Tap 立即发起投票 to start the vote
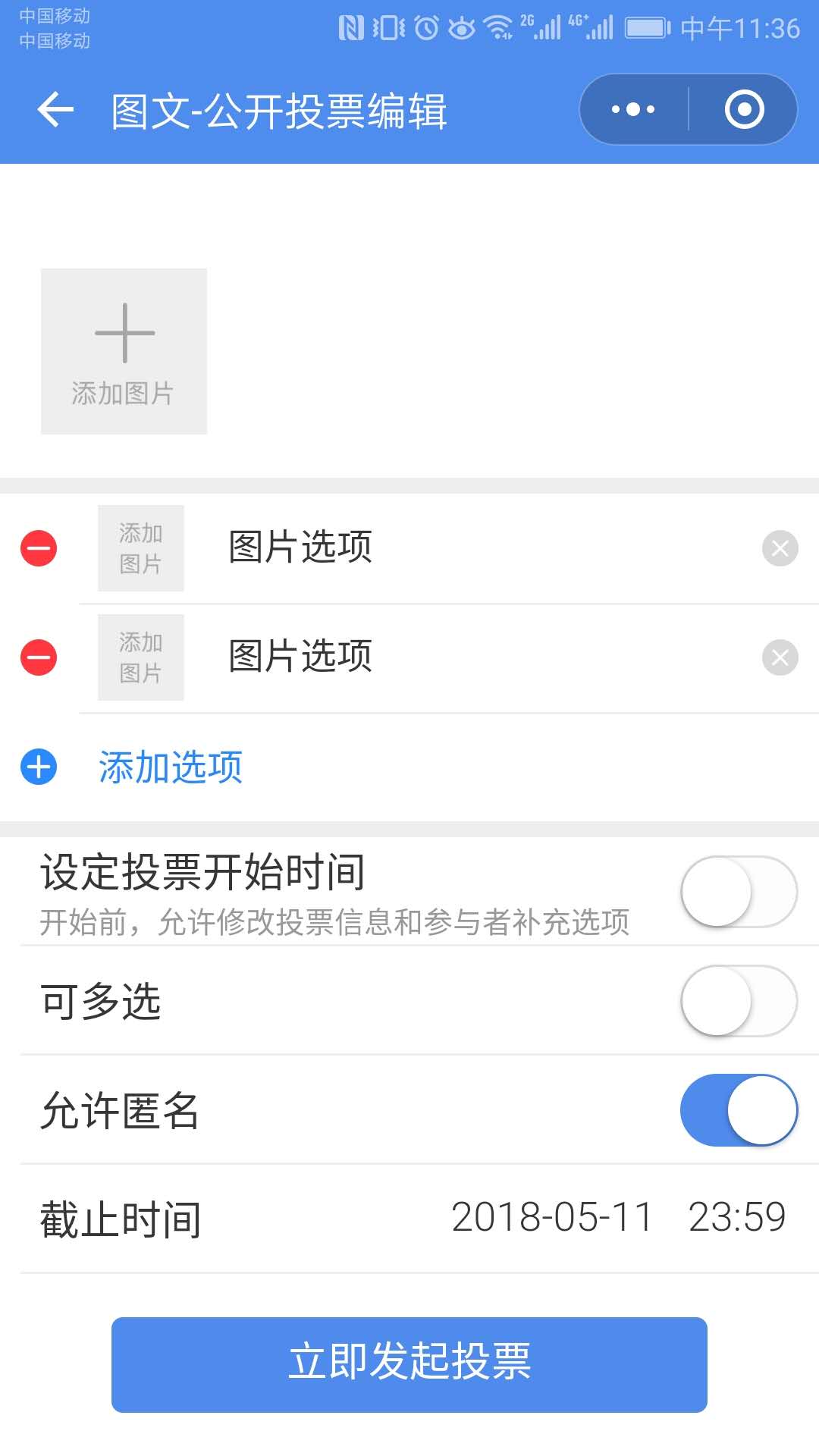819x1456 pixels. tap(409, 1365)
